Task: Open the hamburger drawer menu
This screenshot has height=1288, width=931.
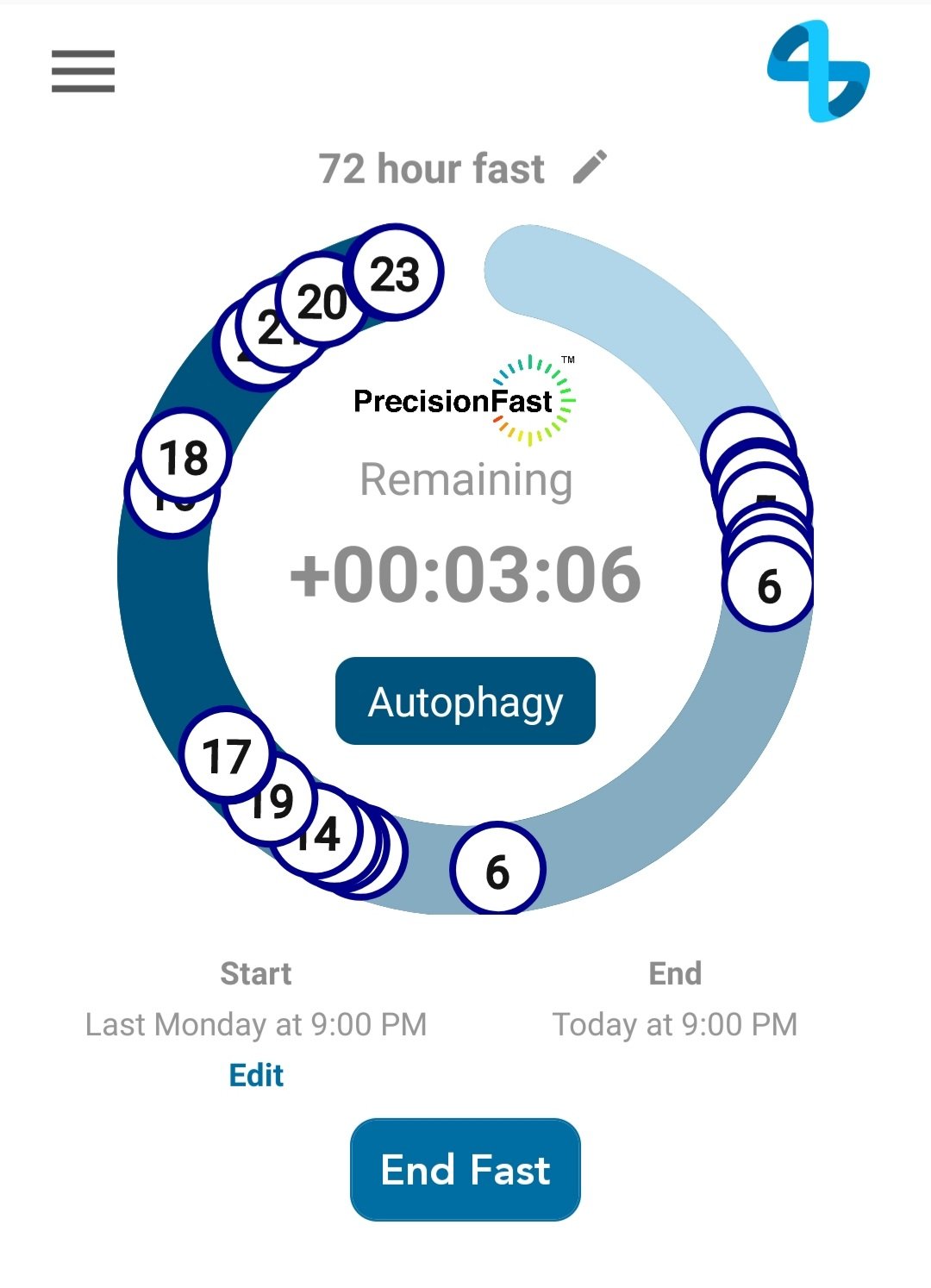Action: pos(83,71)
